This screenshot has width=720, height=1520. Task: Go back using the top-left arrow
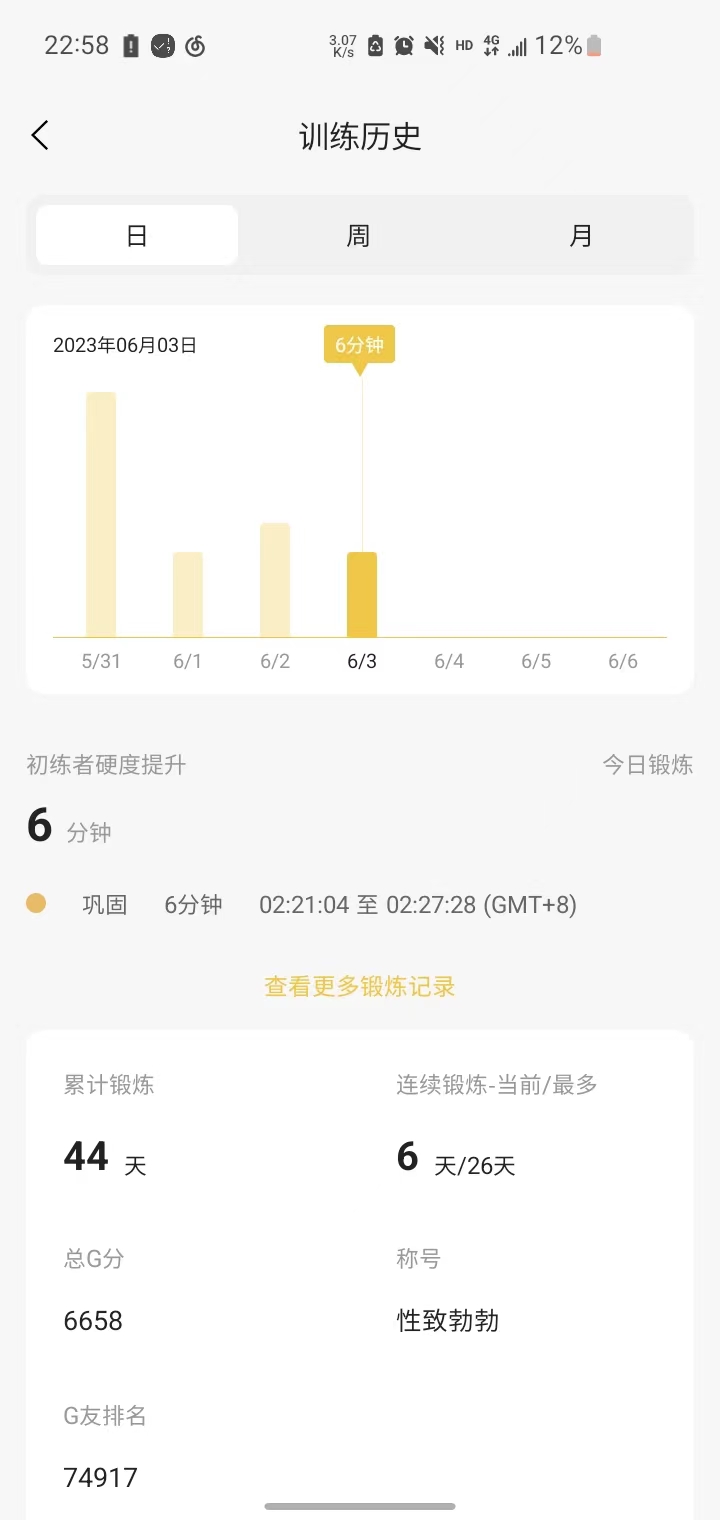(x=40, y=135)
